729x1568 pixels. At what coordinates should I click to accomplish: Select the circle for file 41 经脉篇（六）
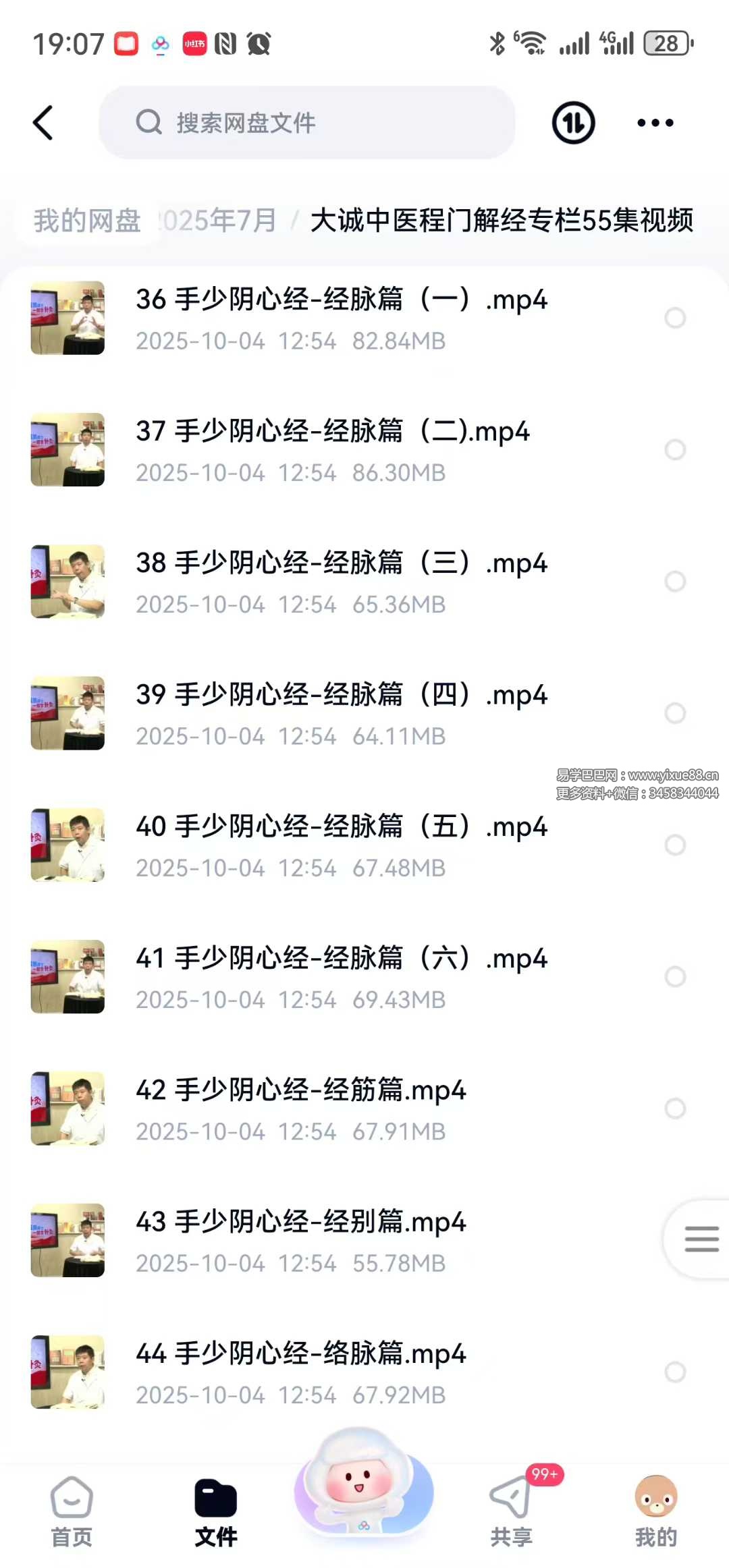(675, 976)
